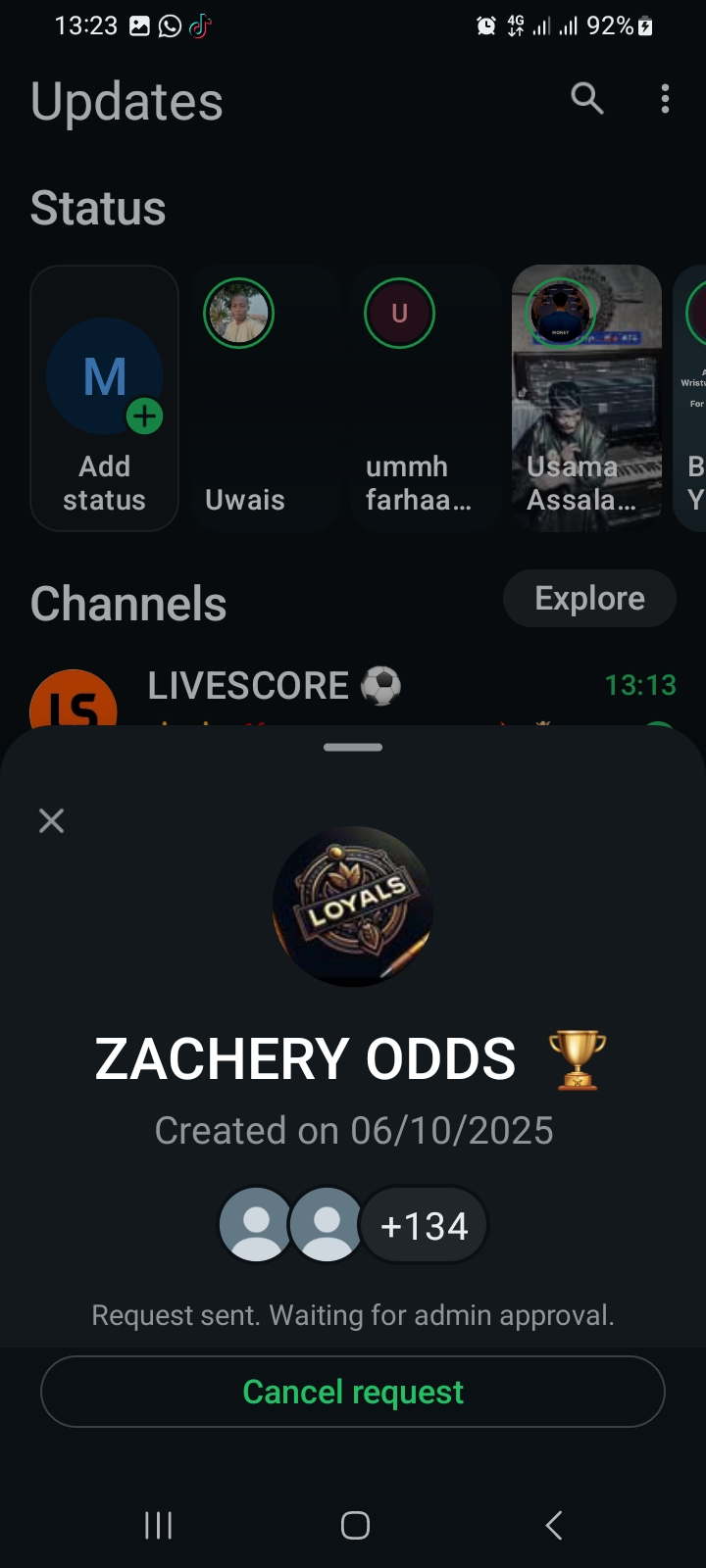Screen dimensions: 706x1568
Task: View Uwais's status
Action: [265, 397]
